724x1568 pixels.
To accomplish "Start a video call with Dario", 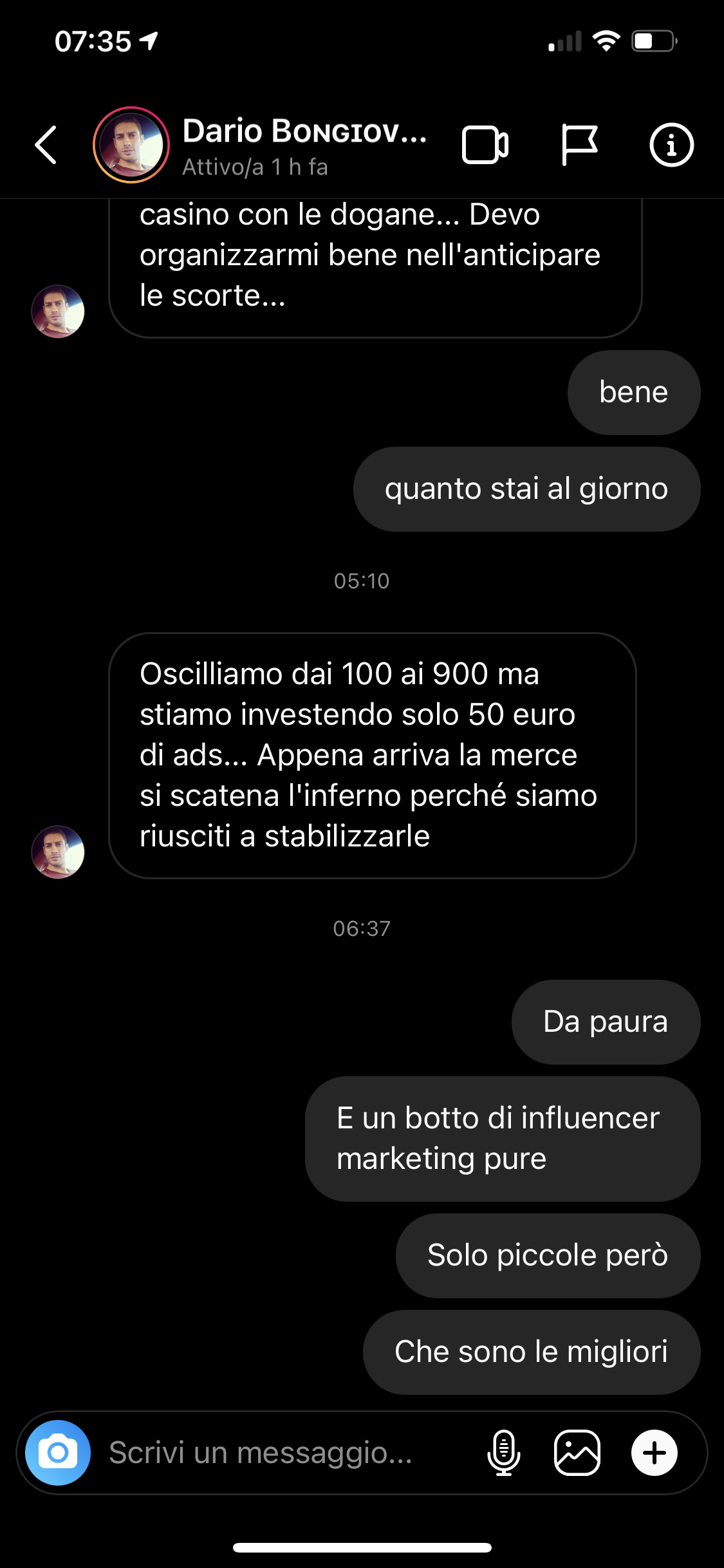I will click(485, 145).
